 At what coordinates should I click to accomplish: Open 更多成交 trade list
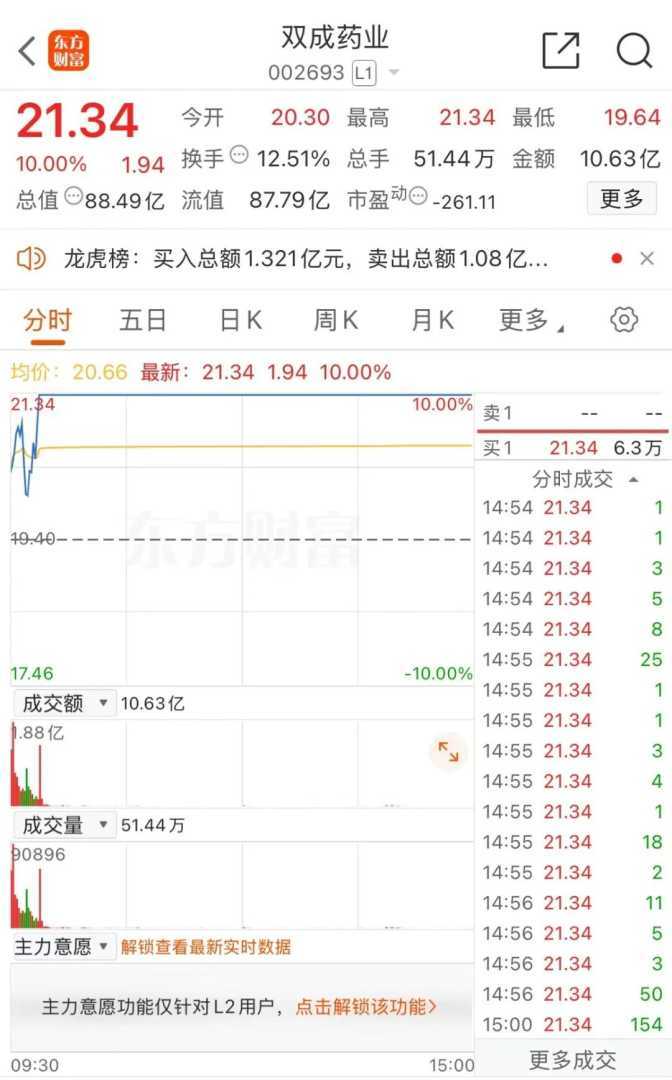point(572,1060)
